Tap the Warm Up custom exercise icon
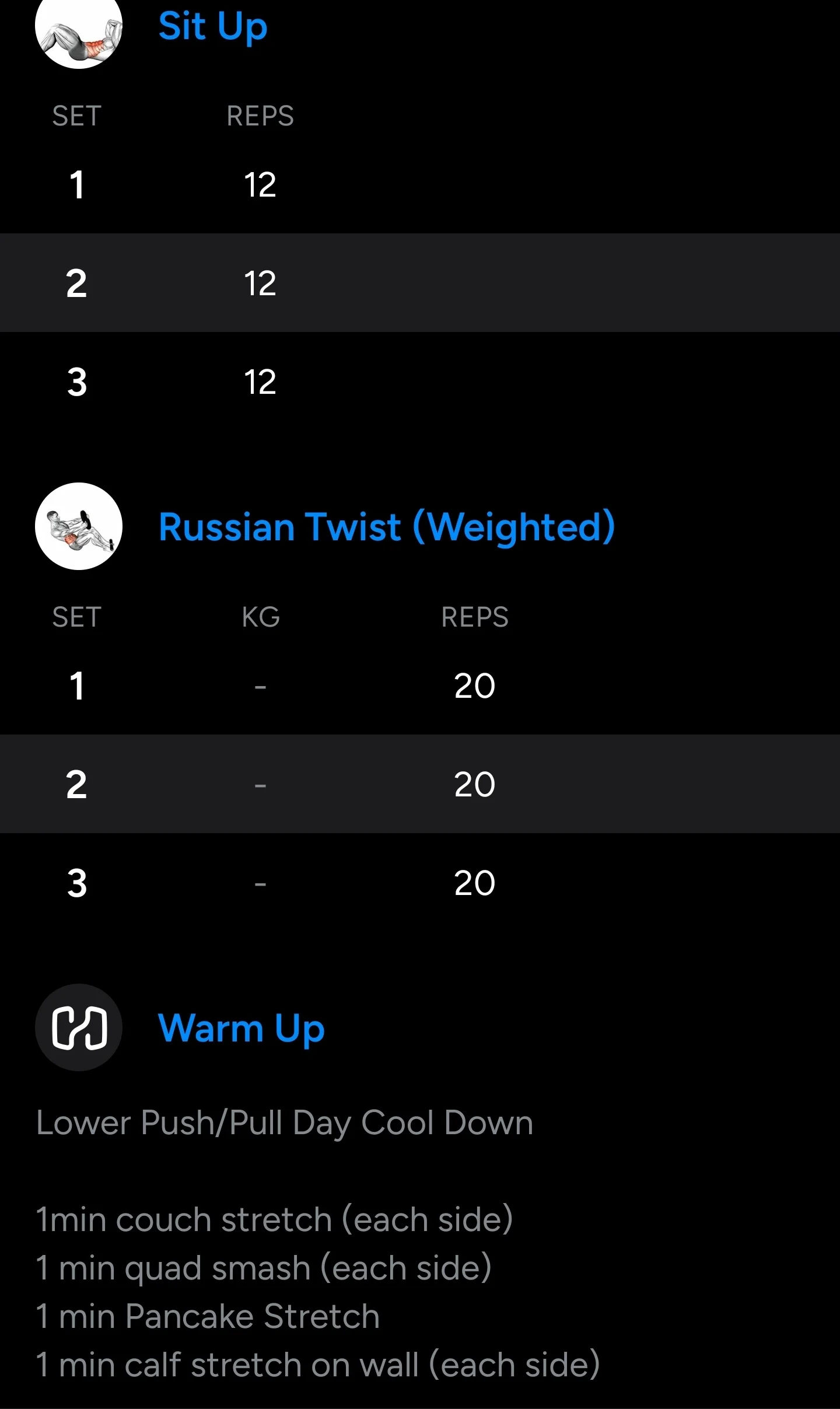Image resolution: width=840 pixels, height=1409 pixels. [x=79, y=1027]
